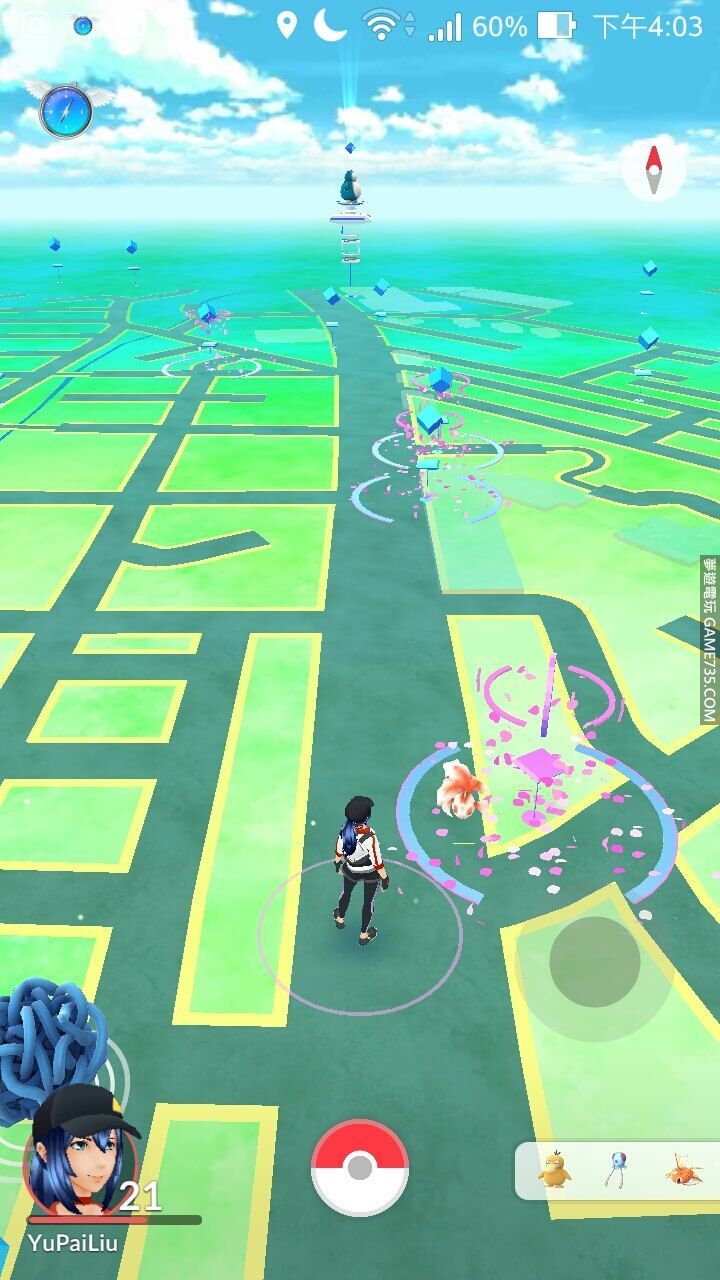Tap the wild Goldeen near the trainer
The image size is (720, 1280).
462,788
